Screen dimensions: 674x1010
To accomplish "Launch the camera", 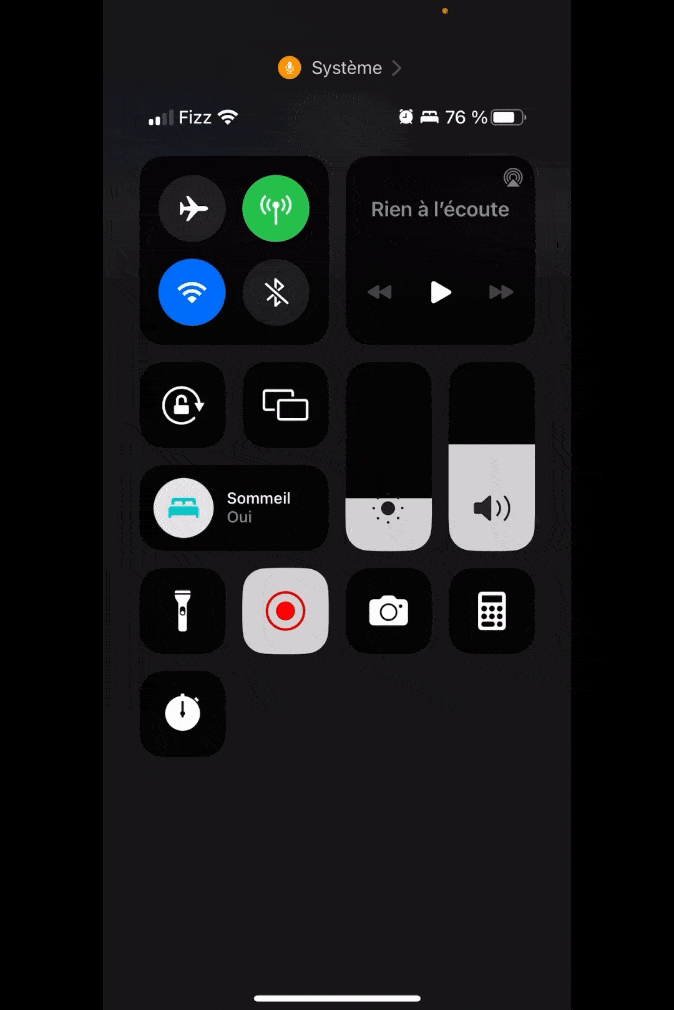I will pyautogui.click(x=389, y=611).
